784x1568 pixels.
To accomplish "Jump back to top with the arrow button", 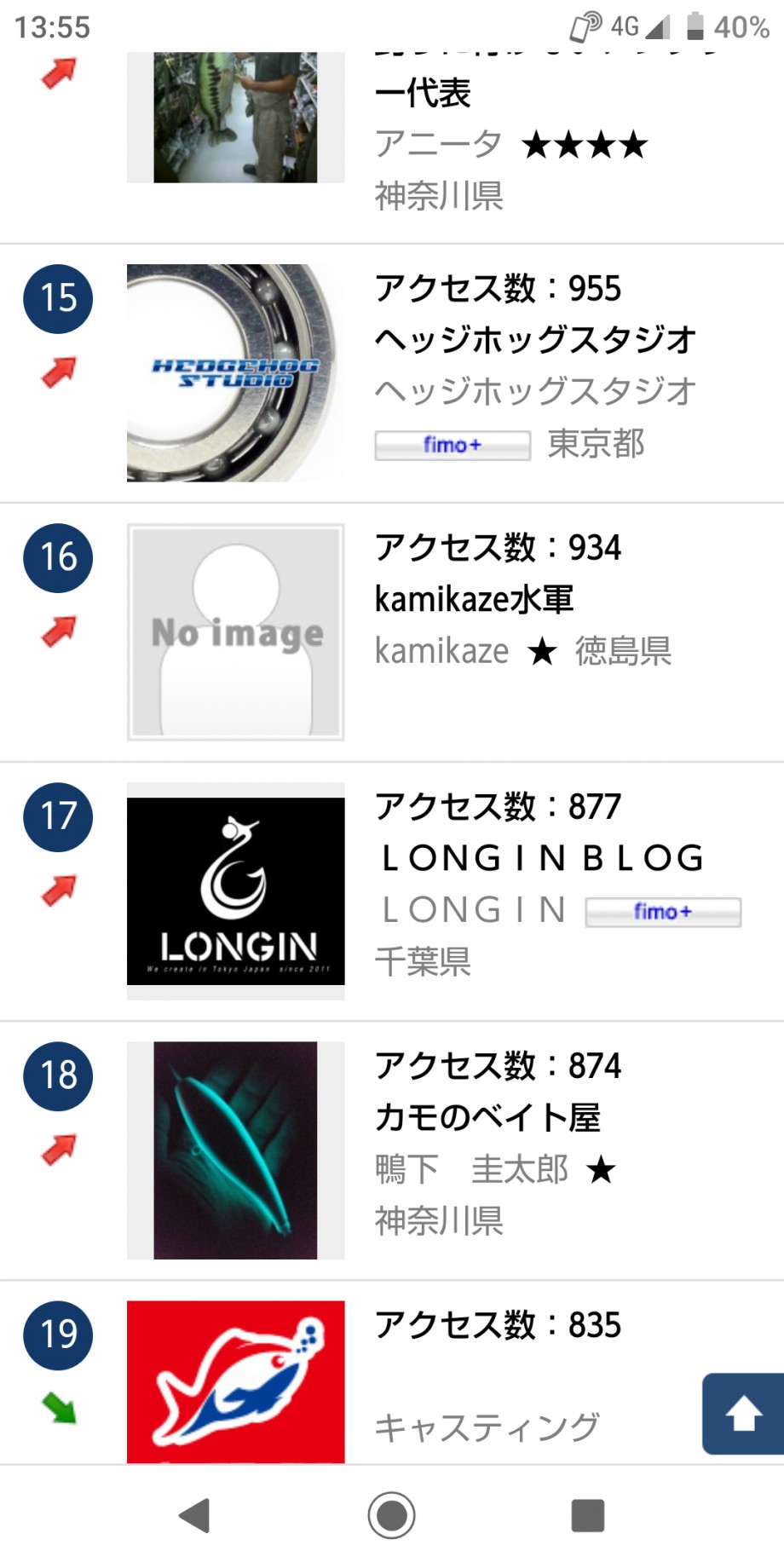I will (x=743, y=1414).
